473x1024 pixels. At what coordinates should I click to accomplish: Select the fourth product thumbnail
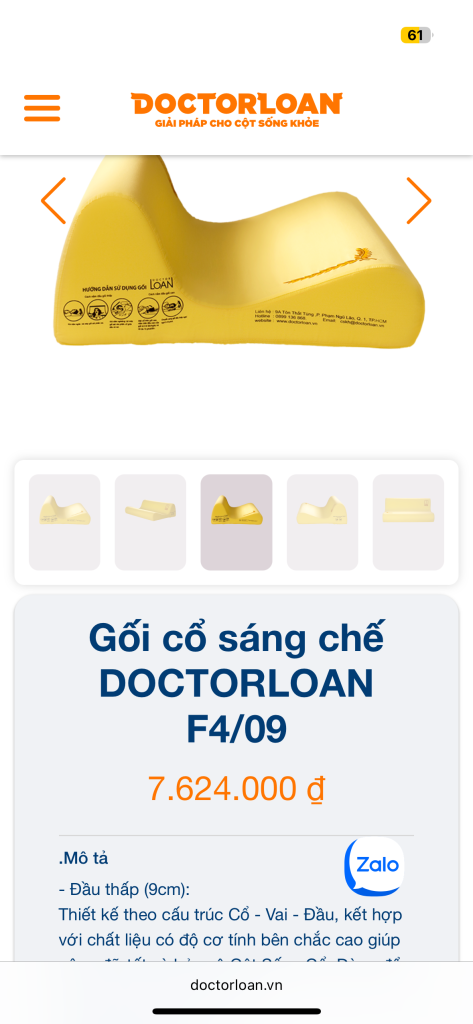tap(322, 522)
